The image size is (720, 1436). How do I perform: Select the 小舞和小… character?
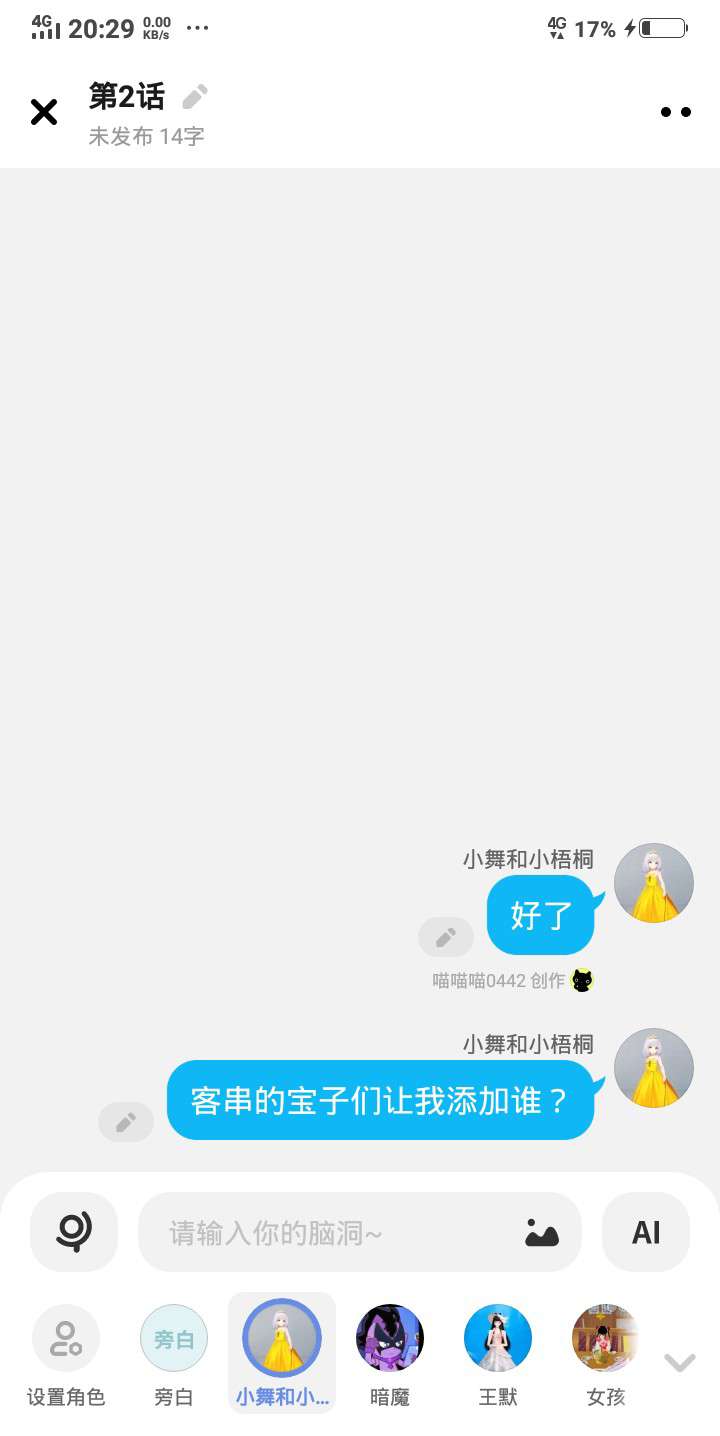pyautogui.click(x=282, y=1352)
